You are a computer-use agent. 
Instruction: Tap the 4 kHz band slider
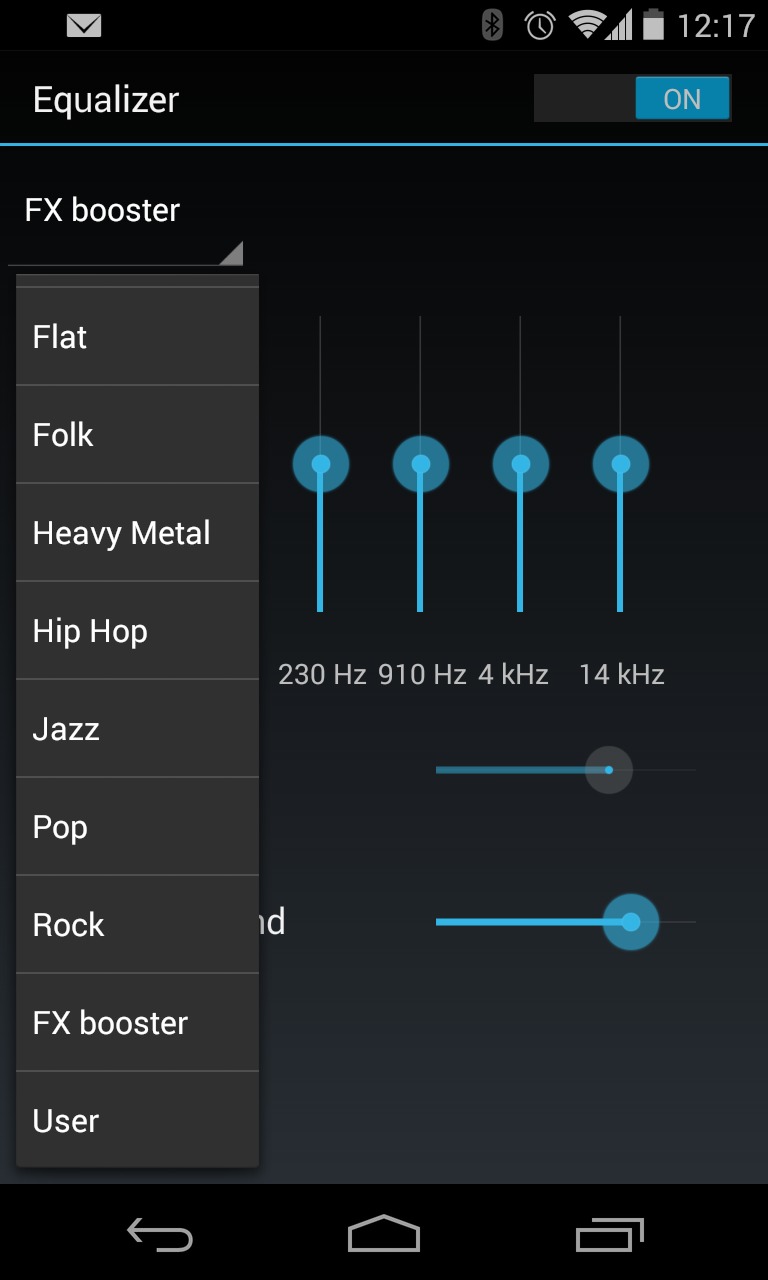pos(520,464)
